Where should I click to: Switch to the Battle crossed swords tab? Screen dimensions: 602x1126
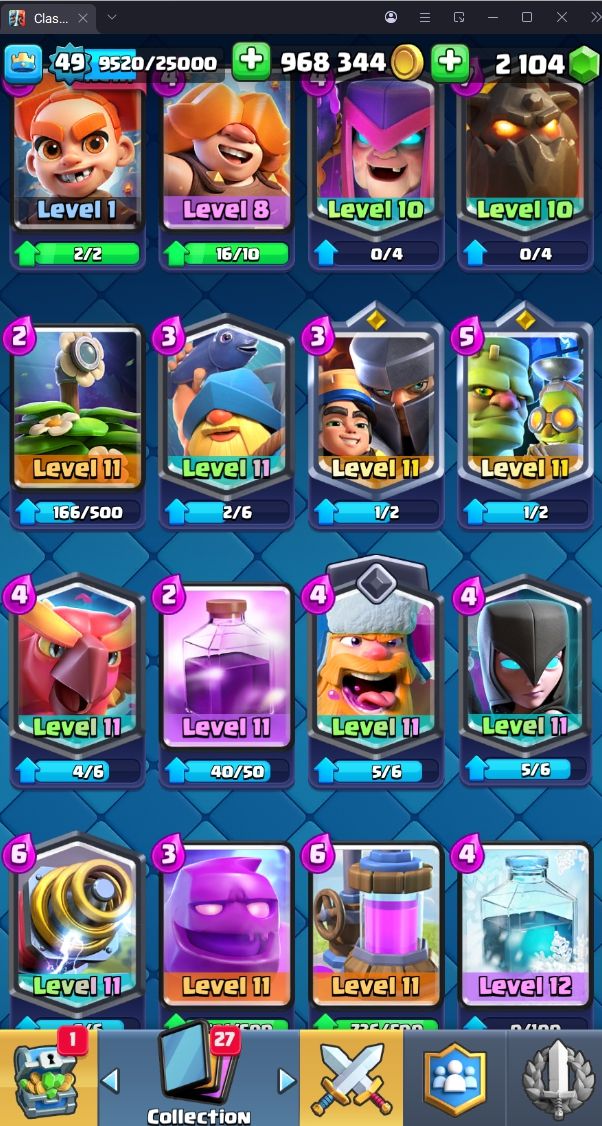351,1078
